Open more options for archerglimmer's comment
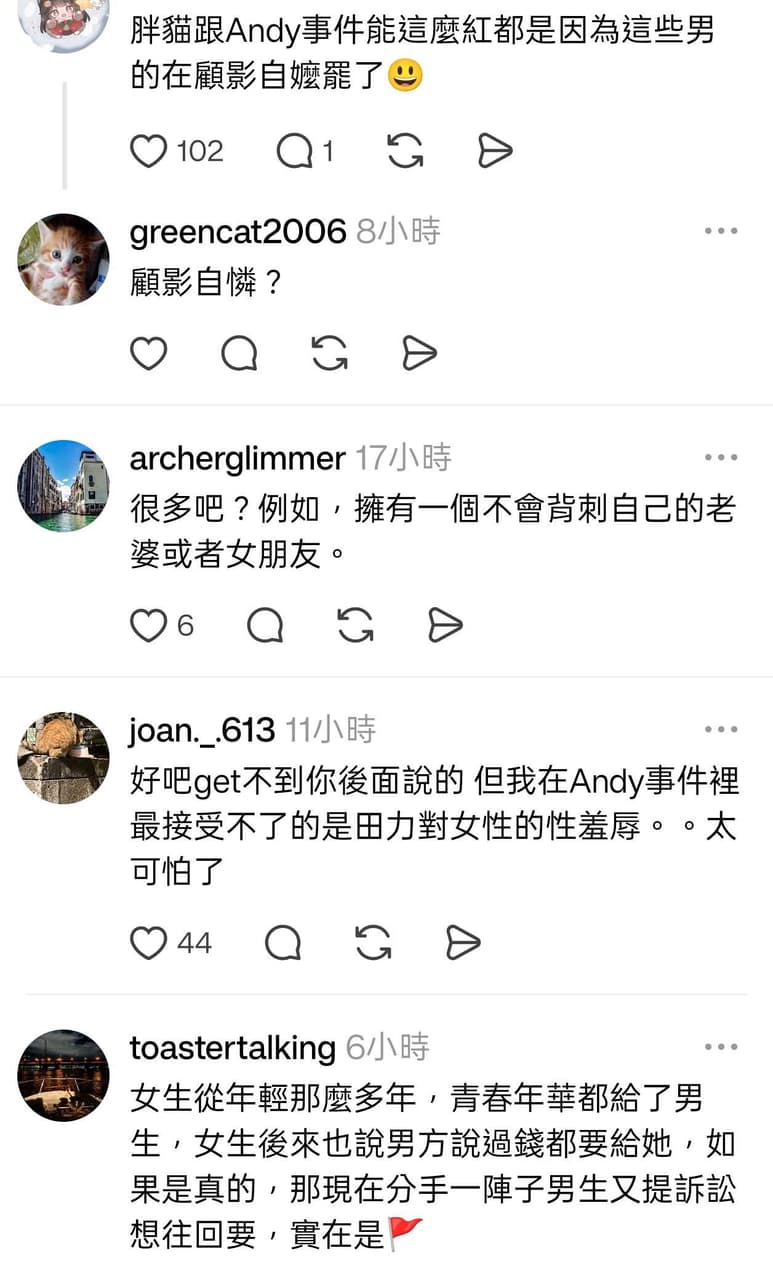This screenshot has width=773, height=1280. click(x=720, y=458)
